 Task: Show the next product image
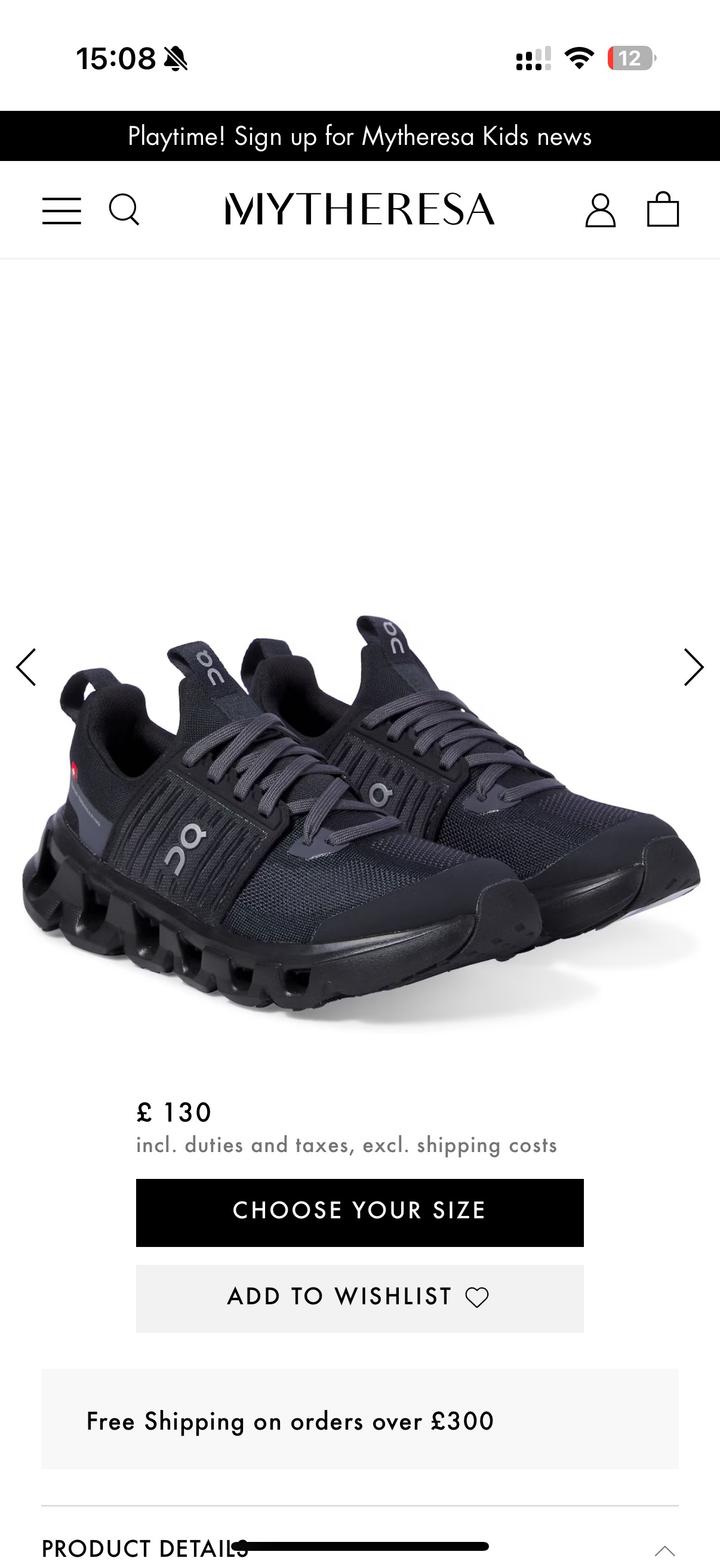click(x=693, y=667)
